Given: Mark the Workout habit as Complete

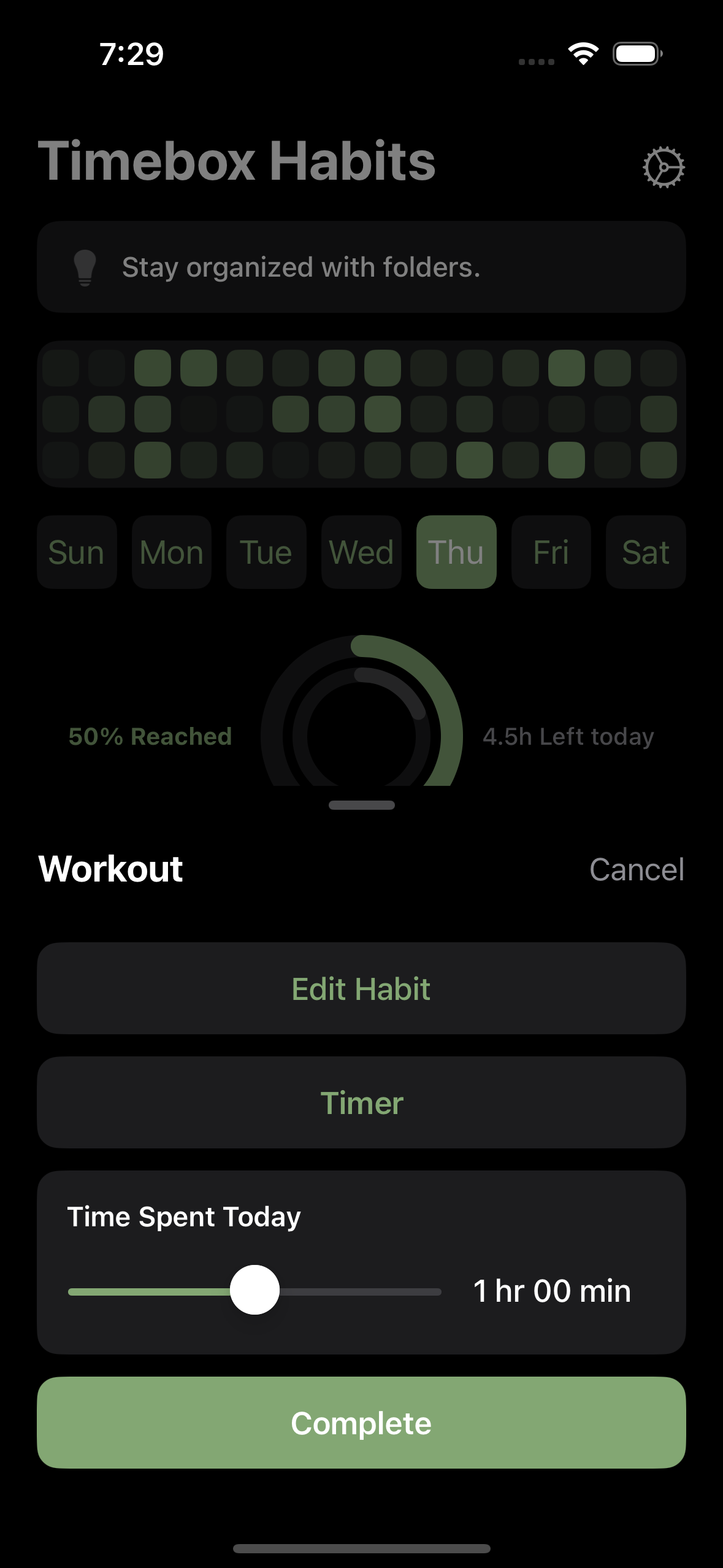Looking at the screenshot, I should tap(361, 1423).
